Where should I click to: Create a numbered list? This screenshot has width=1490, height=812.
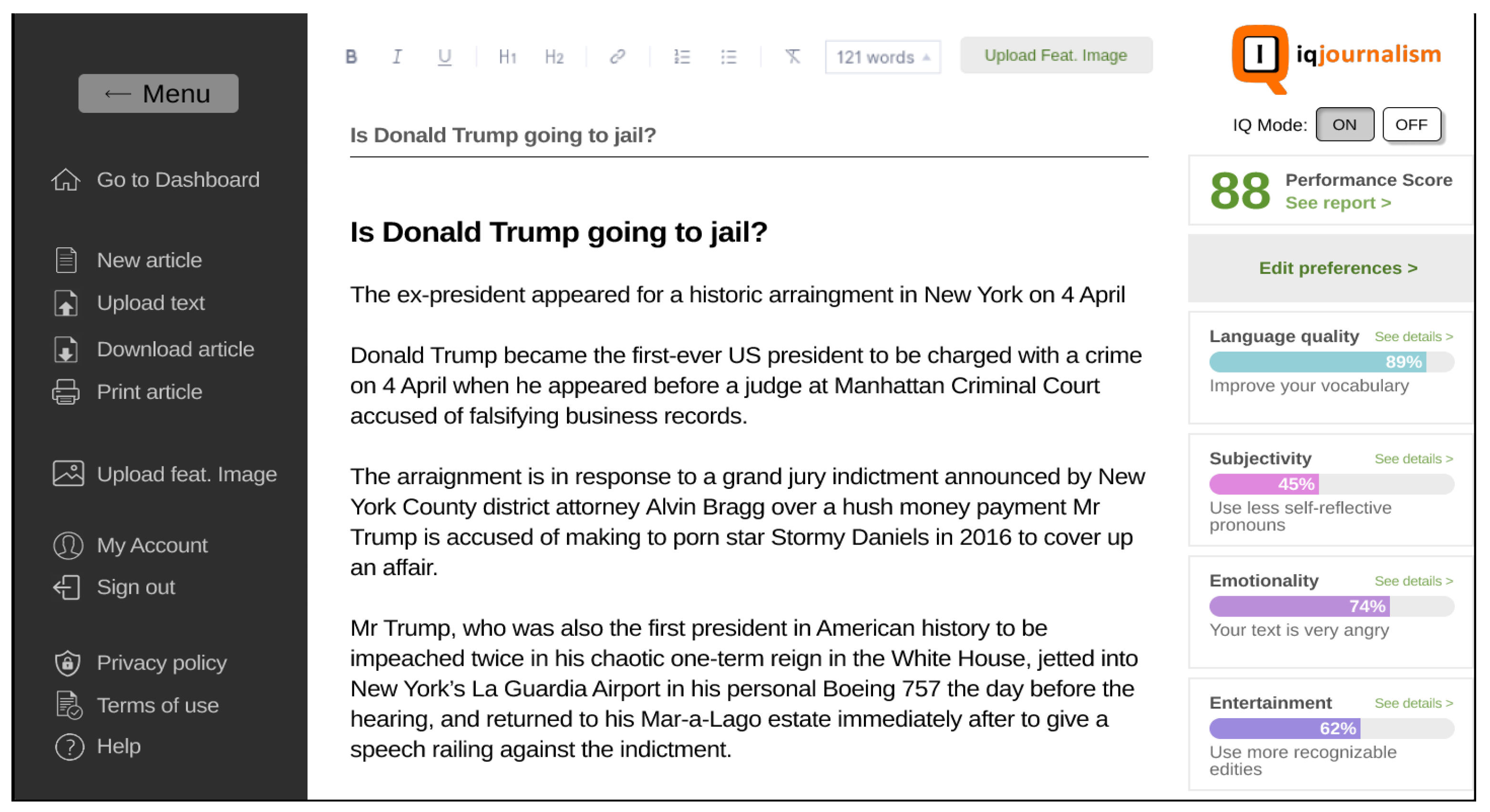(682, 57)
